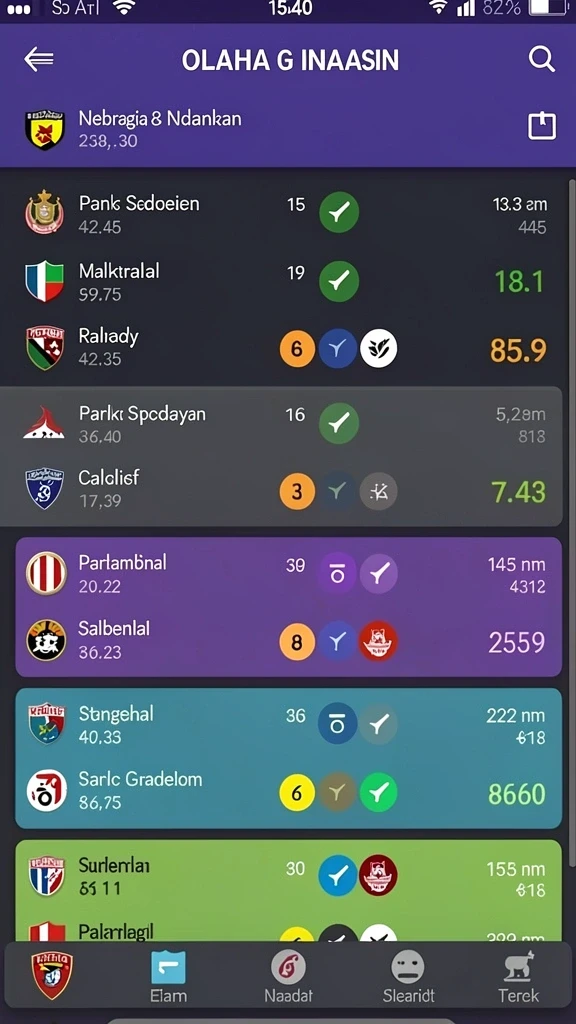Go back using the header arrow

click(39, 59)
